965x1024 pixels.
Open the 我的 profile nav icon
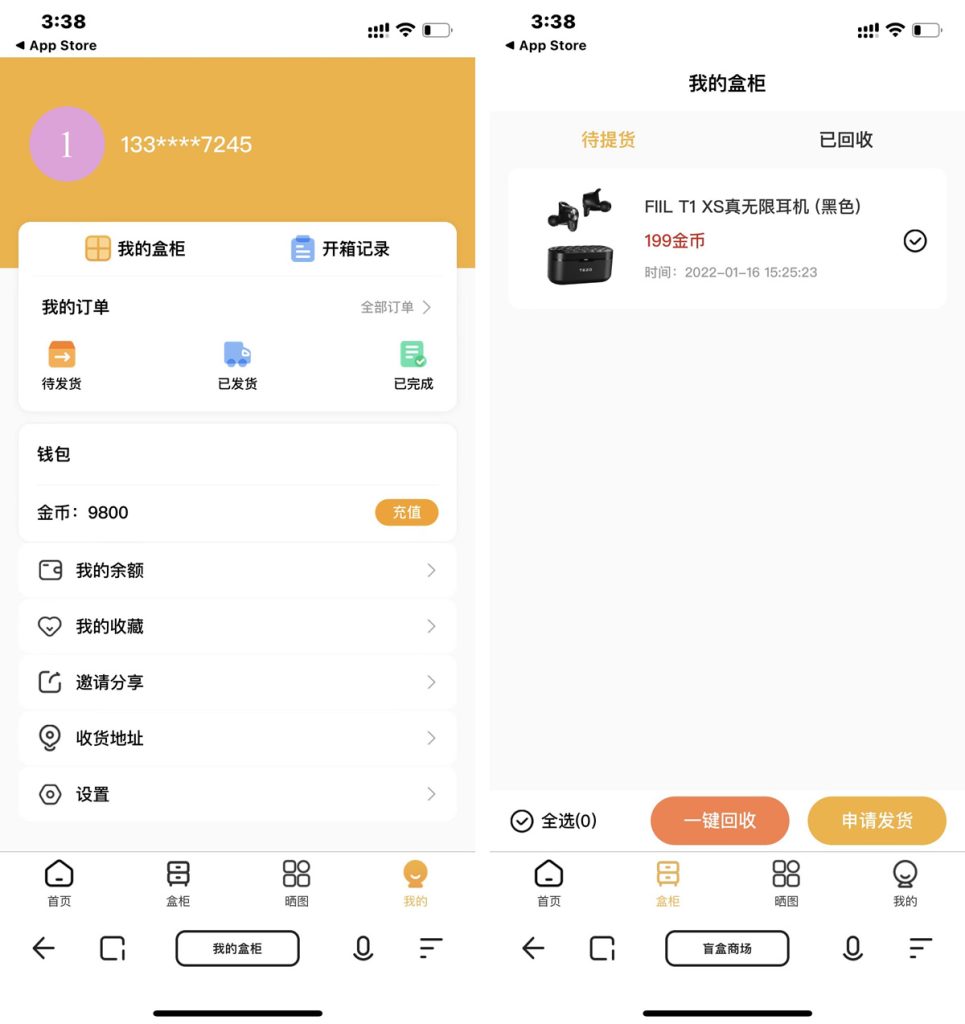pyautogui.click(x=416, y=875)
